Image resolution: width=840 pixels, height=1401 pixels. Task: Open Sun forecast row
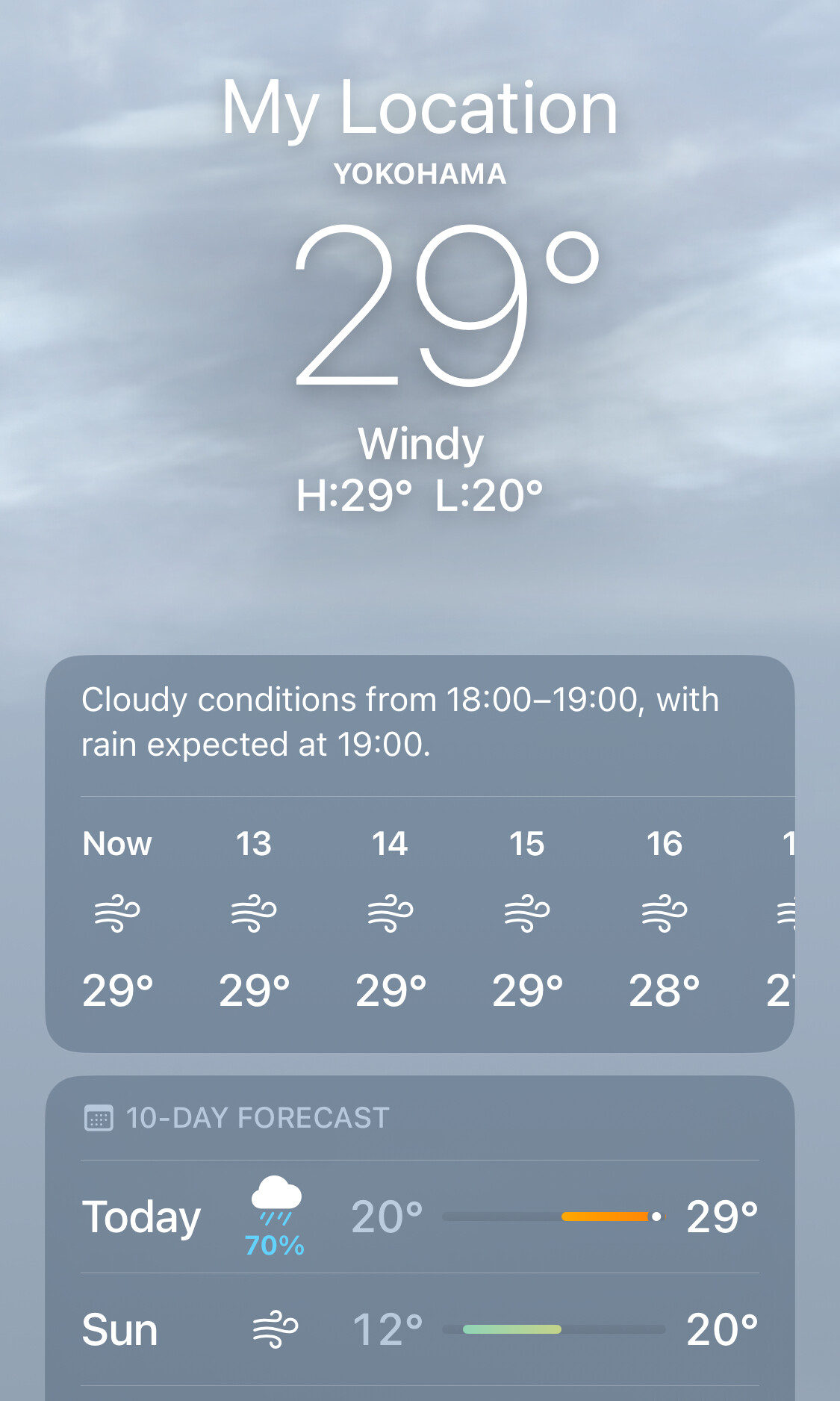pyautogui.click(x=420, y=1330)
